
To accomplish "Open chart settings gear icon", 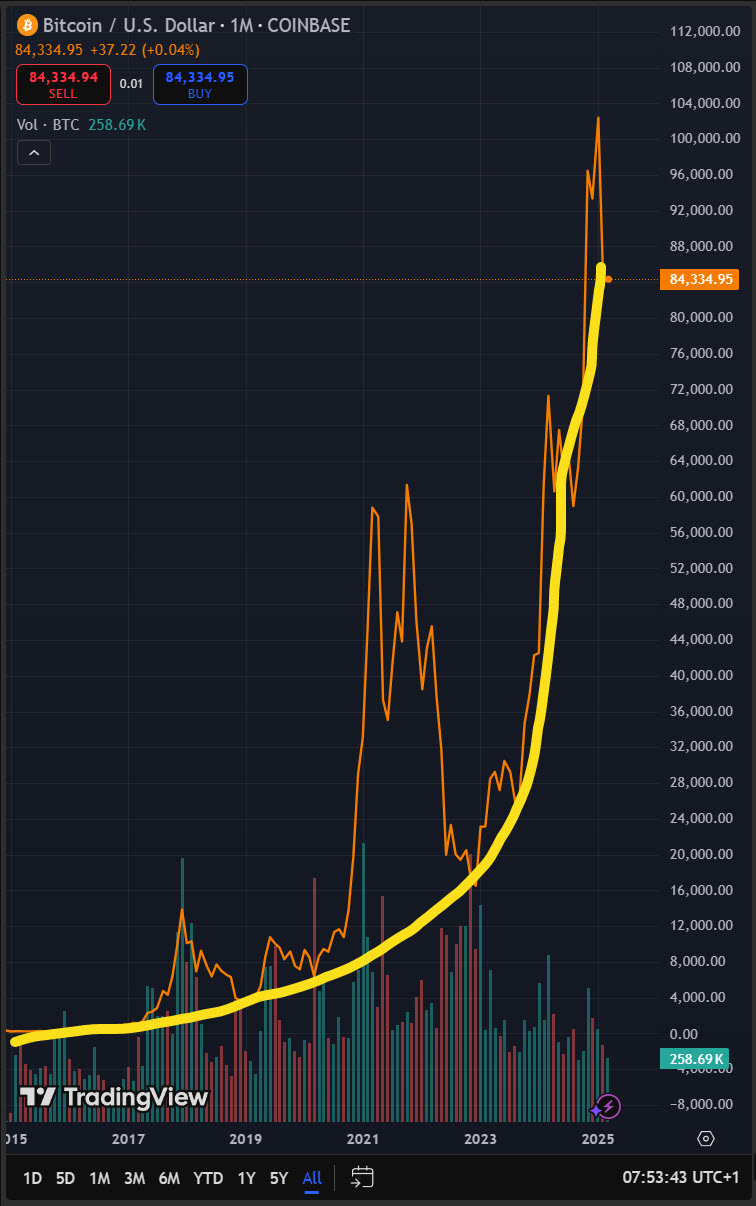I will click(x=706, y=1139).
